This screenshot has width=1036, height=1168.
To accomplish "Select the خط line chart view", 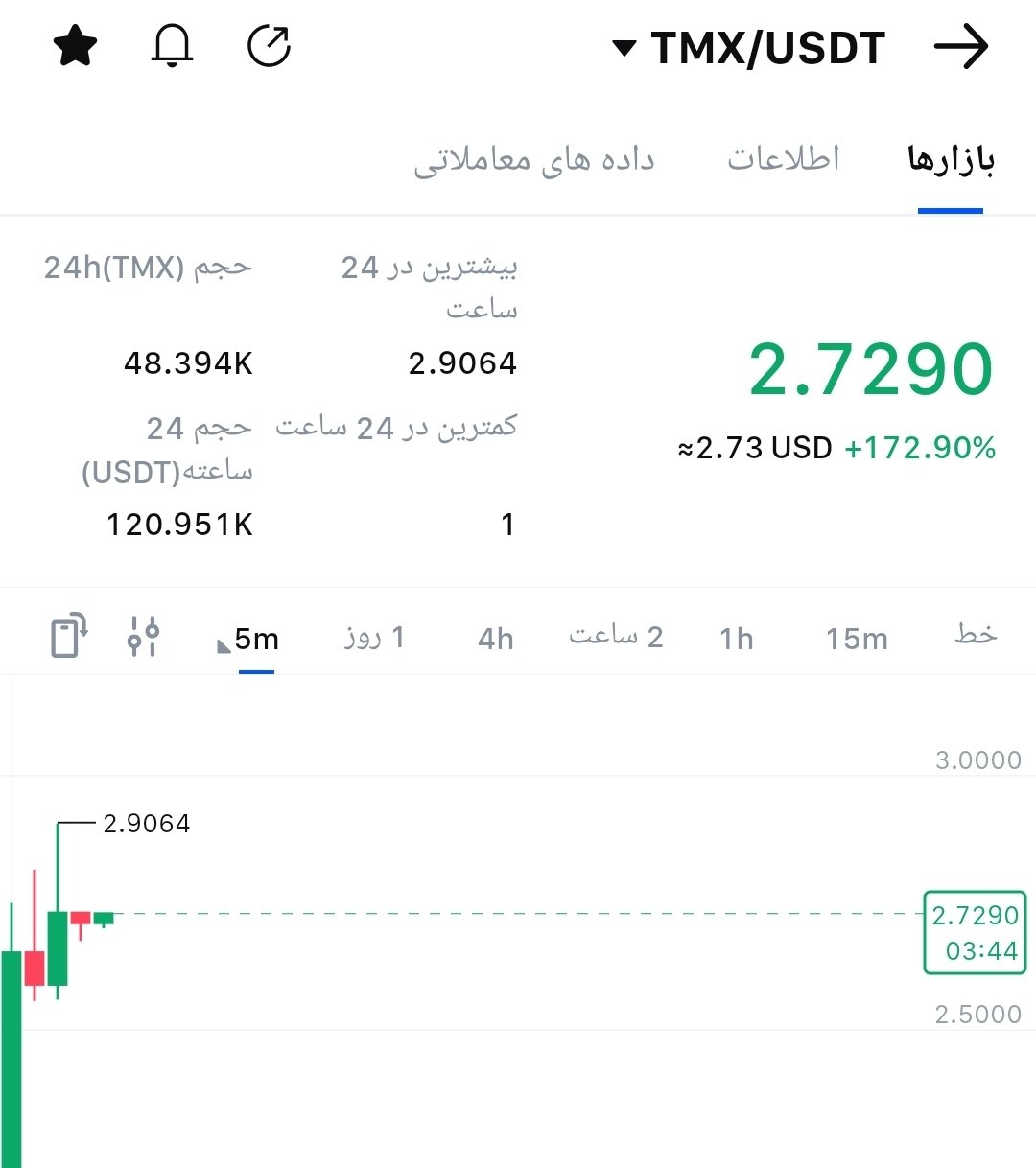I will 976,636.
